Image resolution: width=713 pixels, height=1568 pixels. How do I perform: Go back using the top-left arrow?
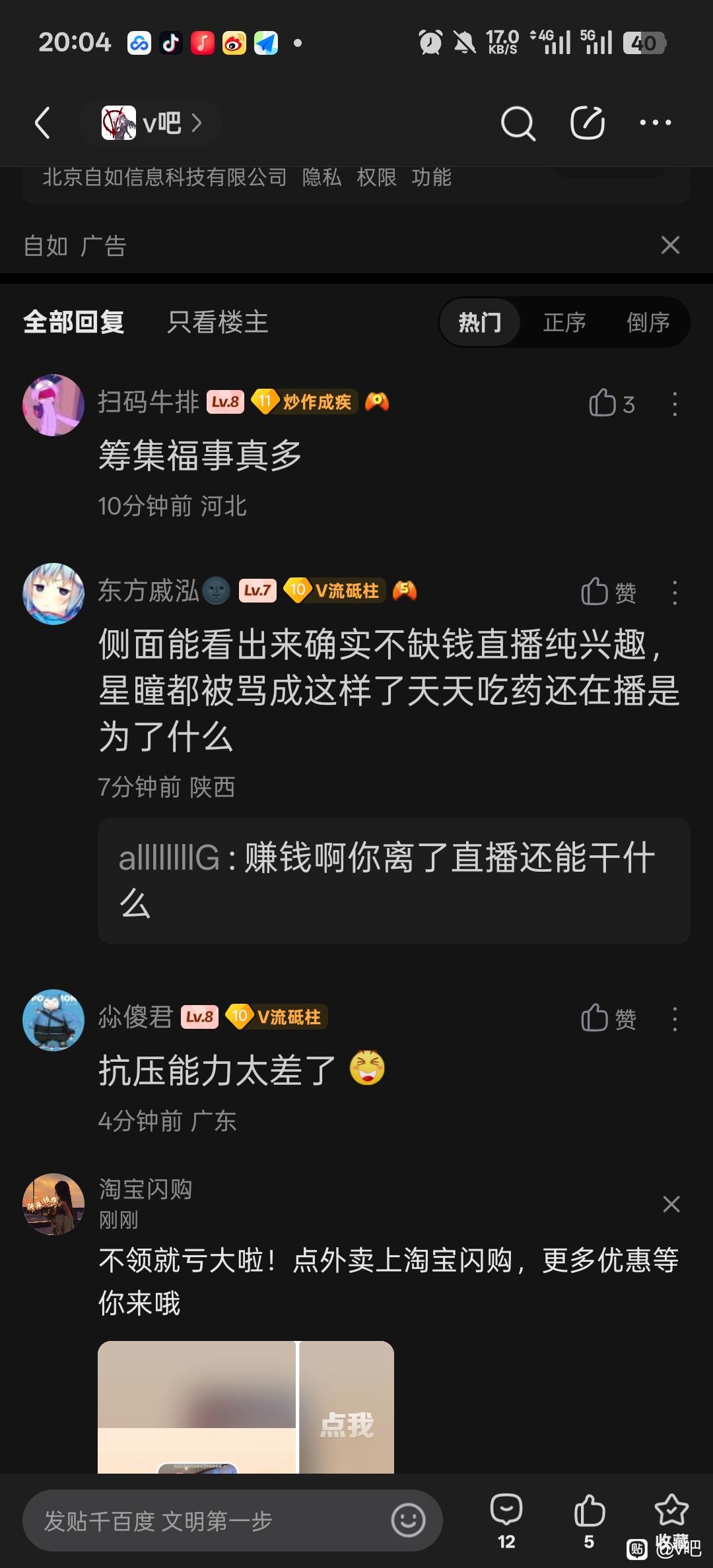(43, 123)
